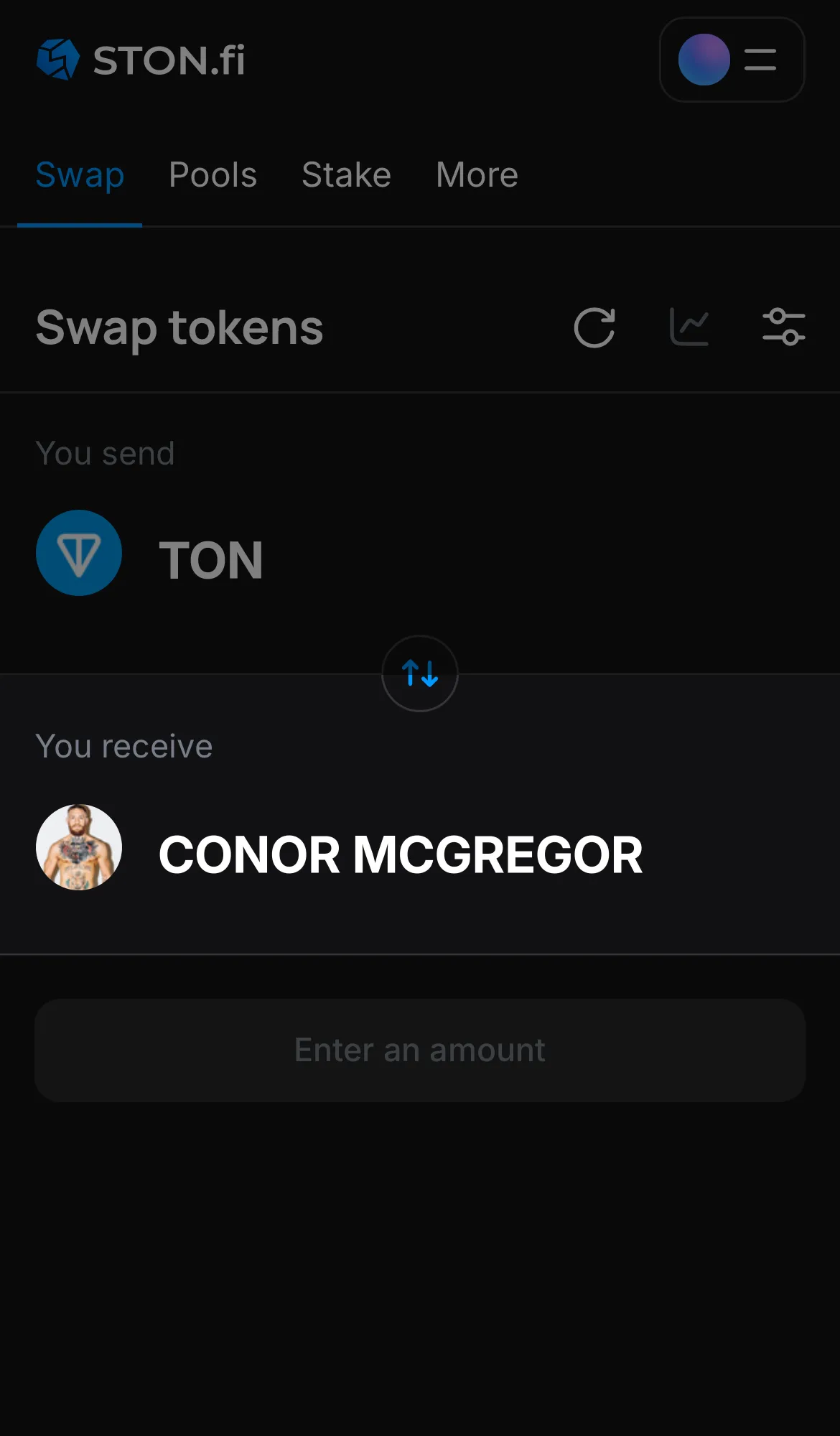
Task: Click the Enter an amount button
Action: [419, 1050]
